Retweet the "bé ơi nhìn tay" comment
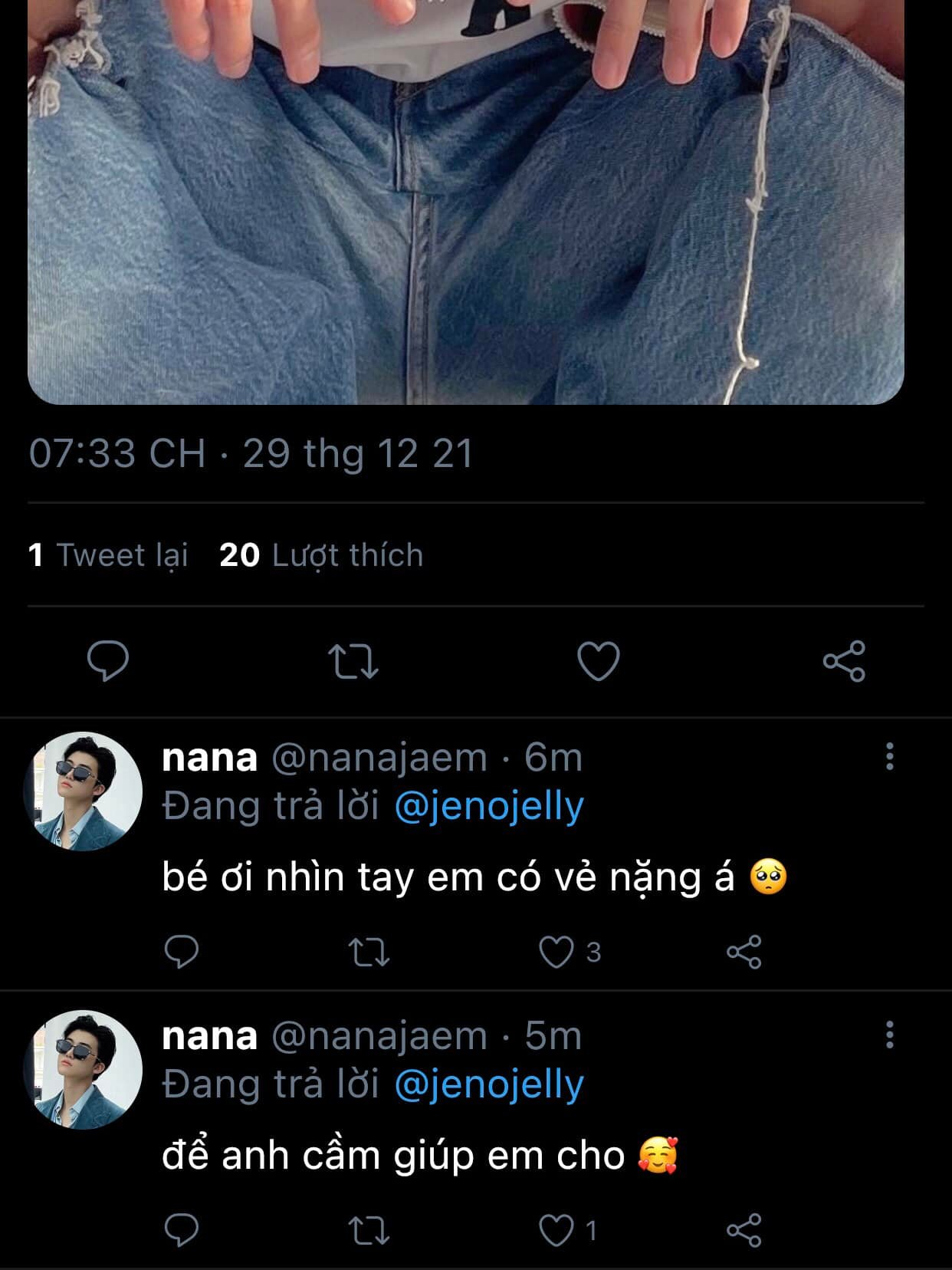The image size is (952, 1270). pos(369,952)
